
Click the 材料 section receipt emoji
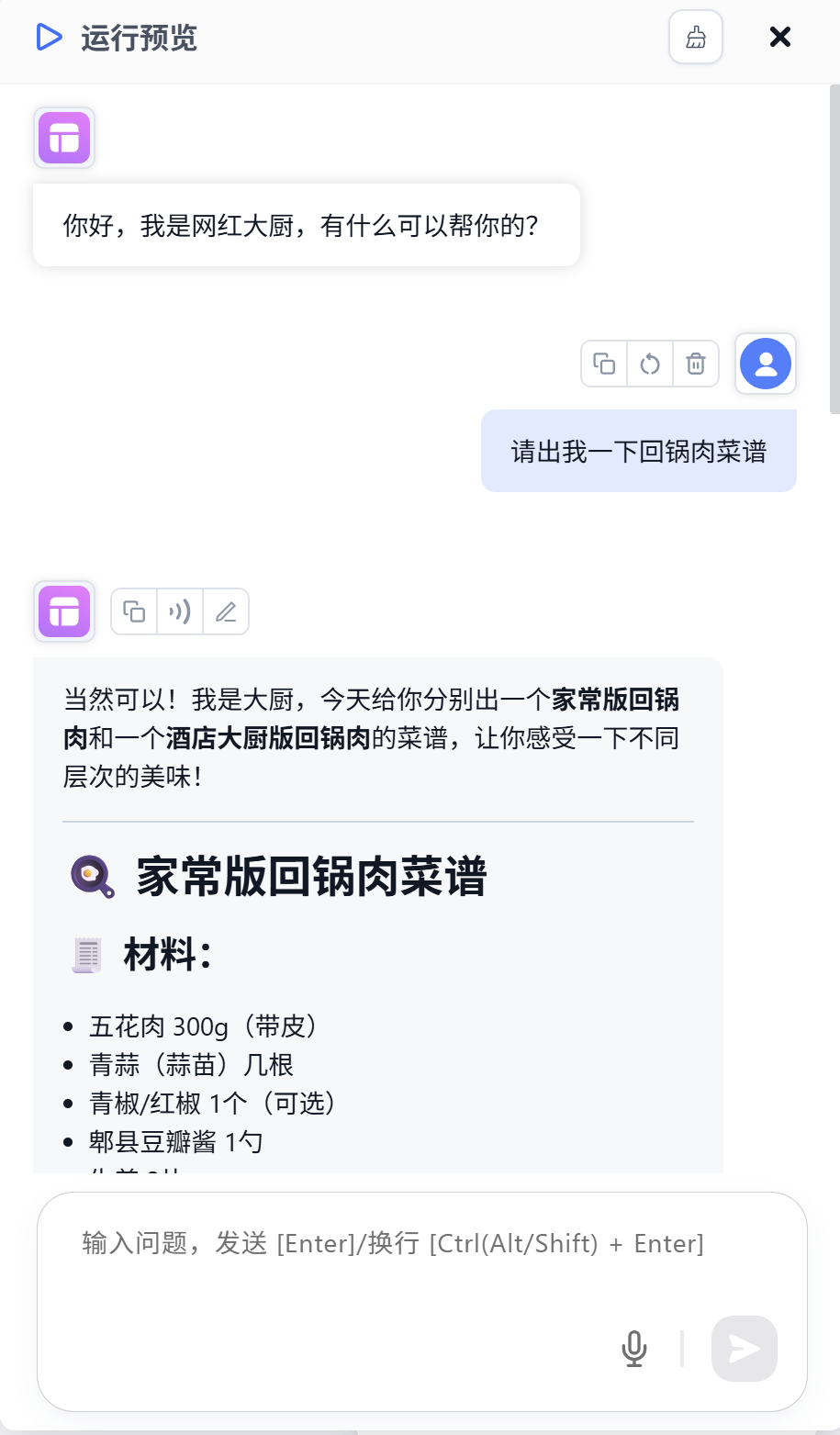point(85,954)
